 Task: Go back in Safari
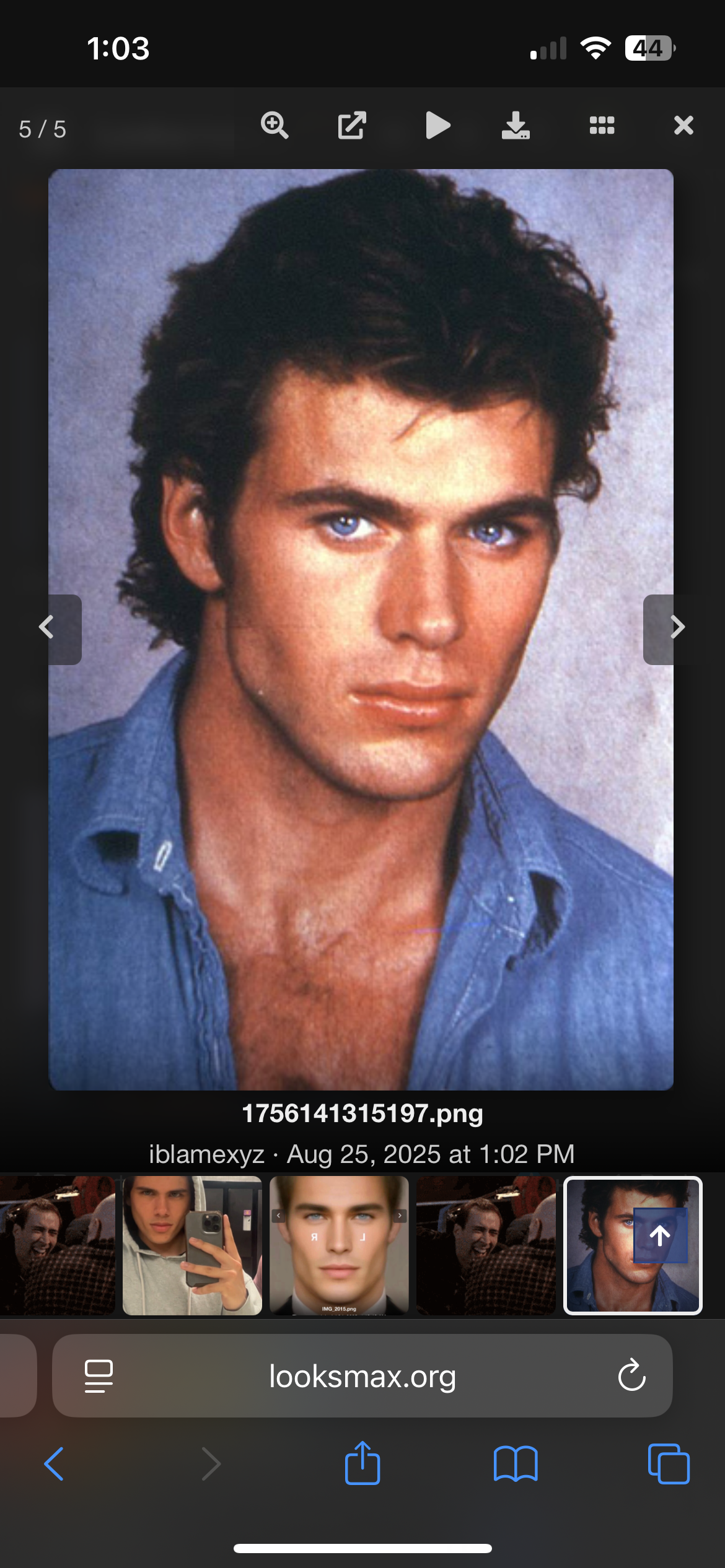click(x=54, y=1464)
